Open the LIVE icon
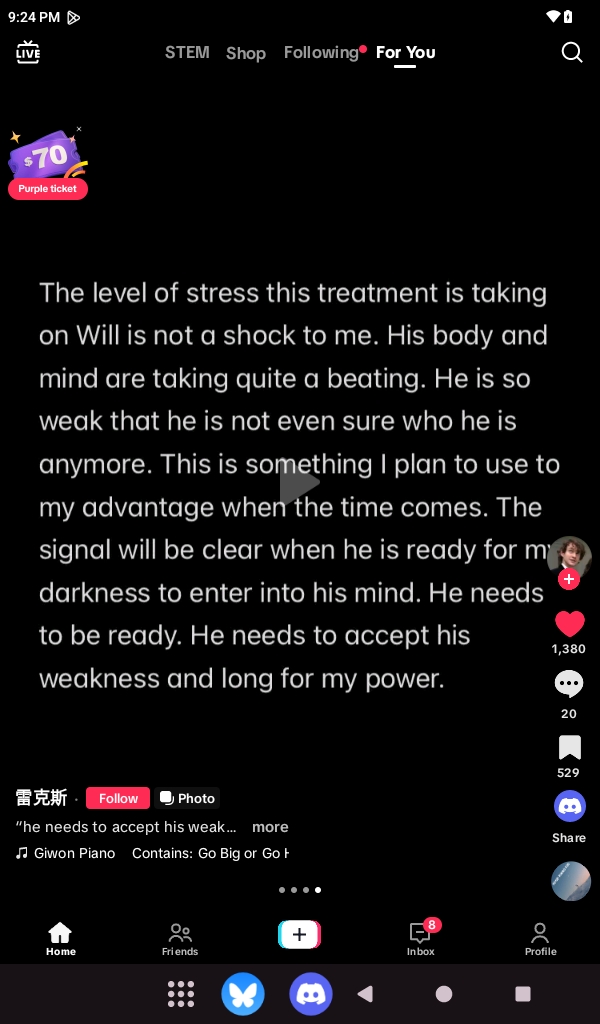The height and width of the screenshot is (1024, 600). [x=28, y=52]
